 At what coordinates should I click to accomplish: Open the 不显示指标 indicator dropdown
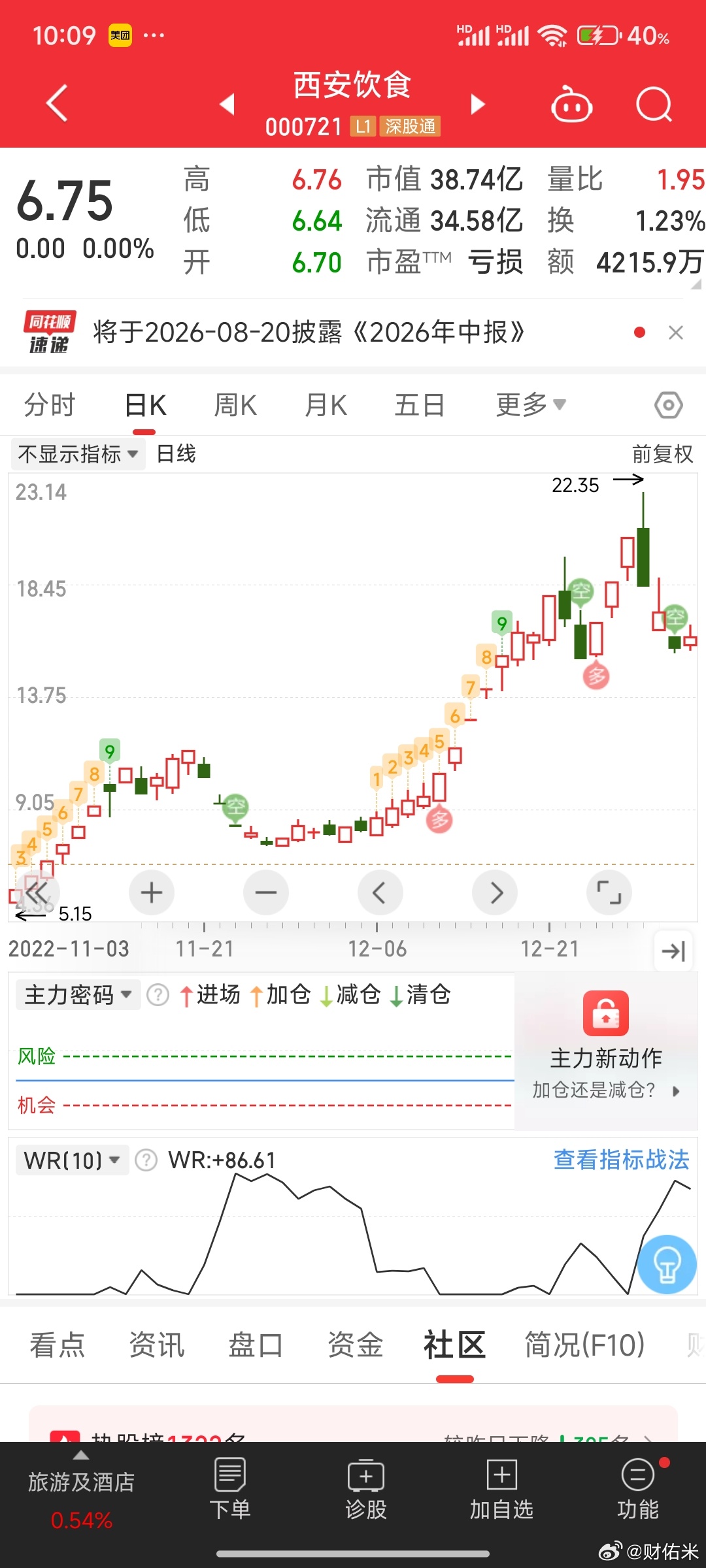point(77,453)
